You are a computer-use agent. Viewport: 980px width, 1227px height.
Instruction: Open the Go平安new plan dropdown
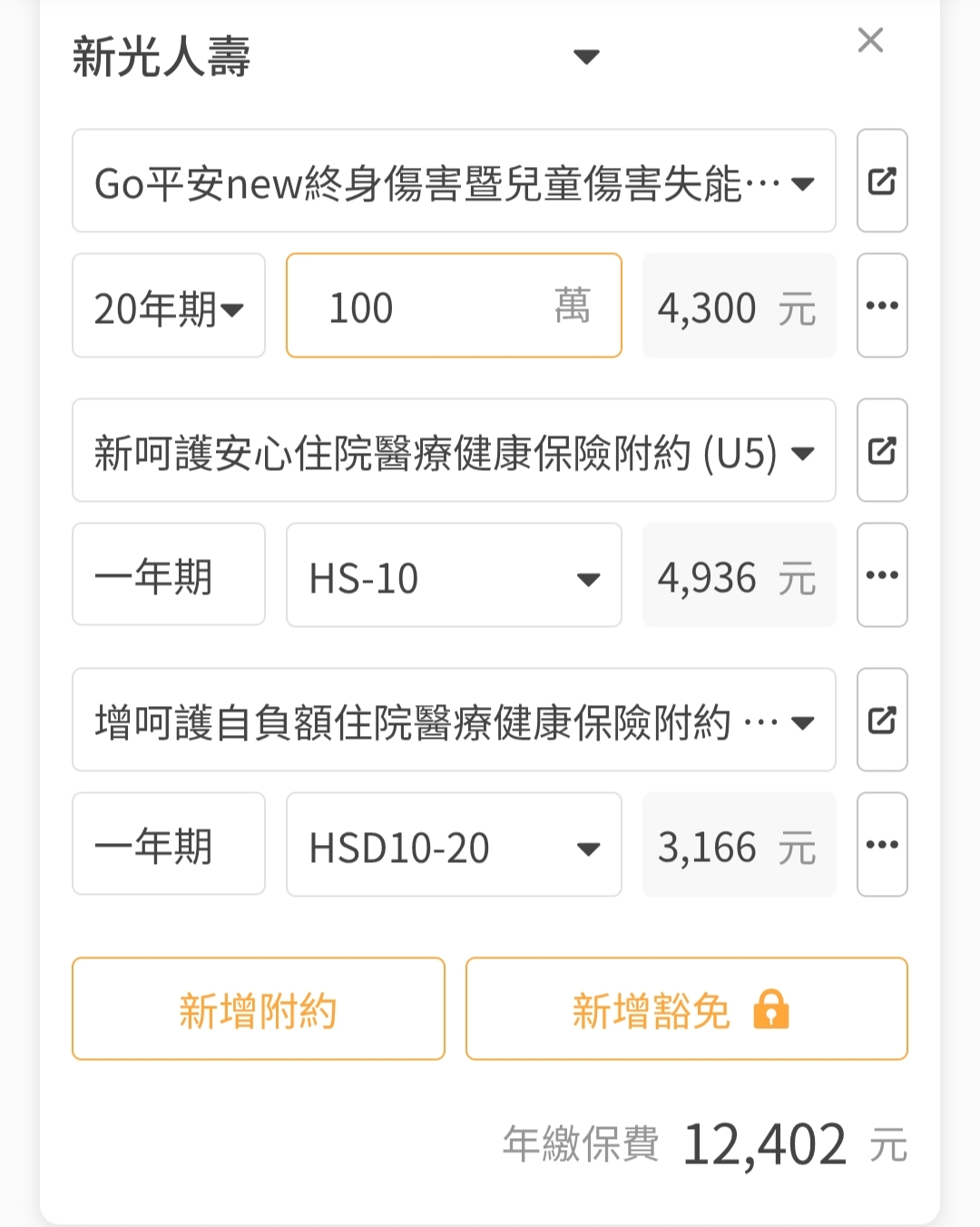pos(454,182)
